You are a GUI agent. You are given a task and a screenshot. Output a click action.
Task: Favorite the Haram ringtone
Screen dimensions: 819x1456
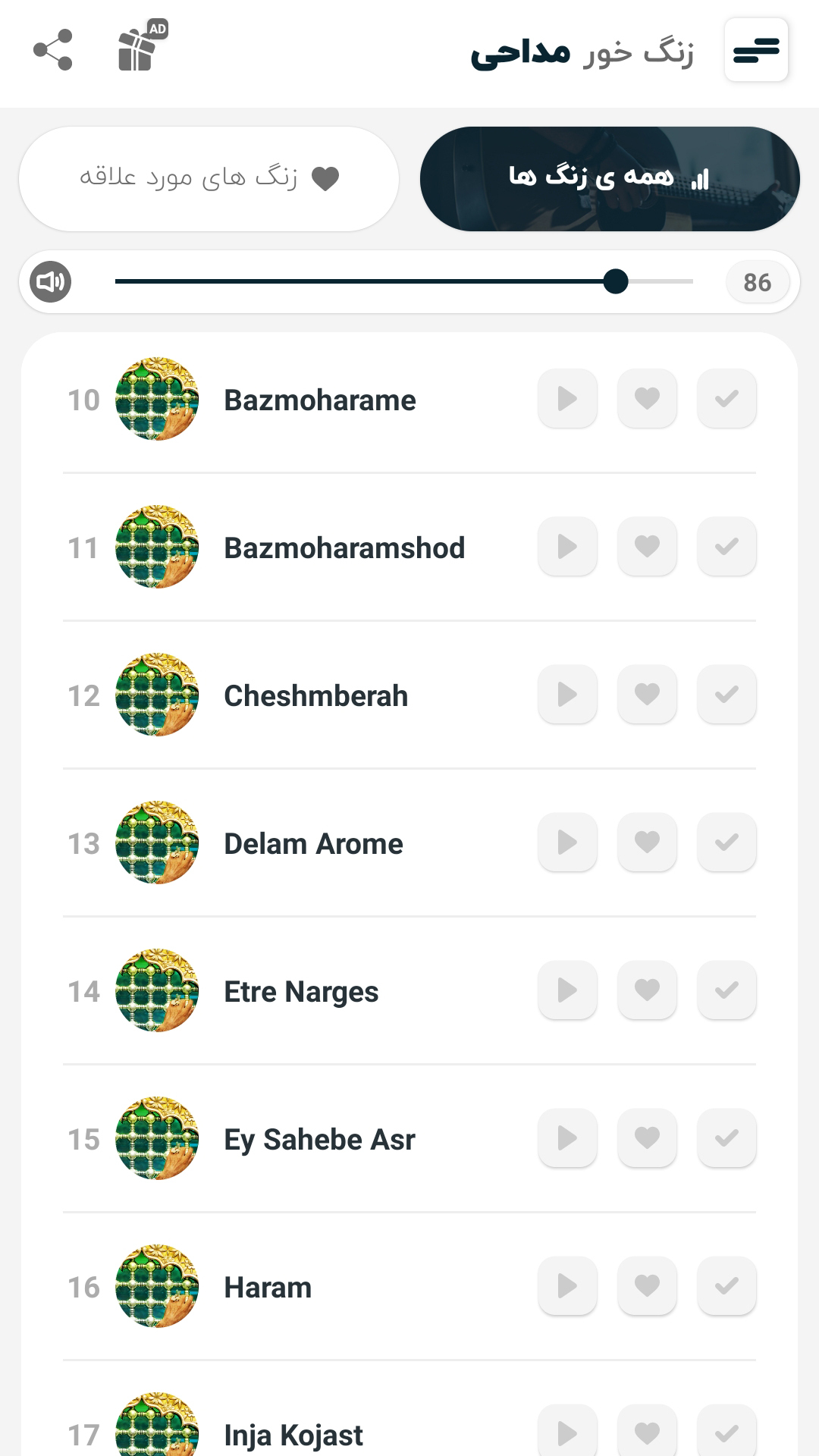coord(647,1286)
